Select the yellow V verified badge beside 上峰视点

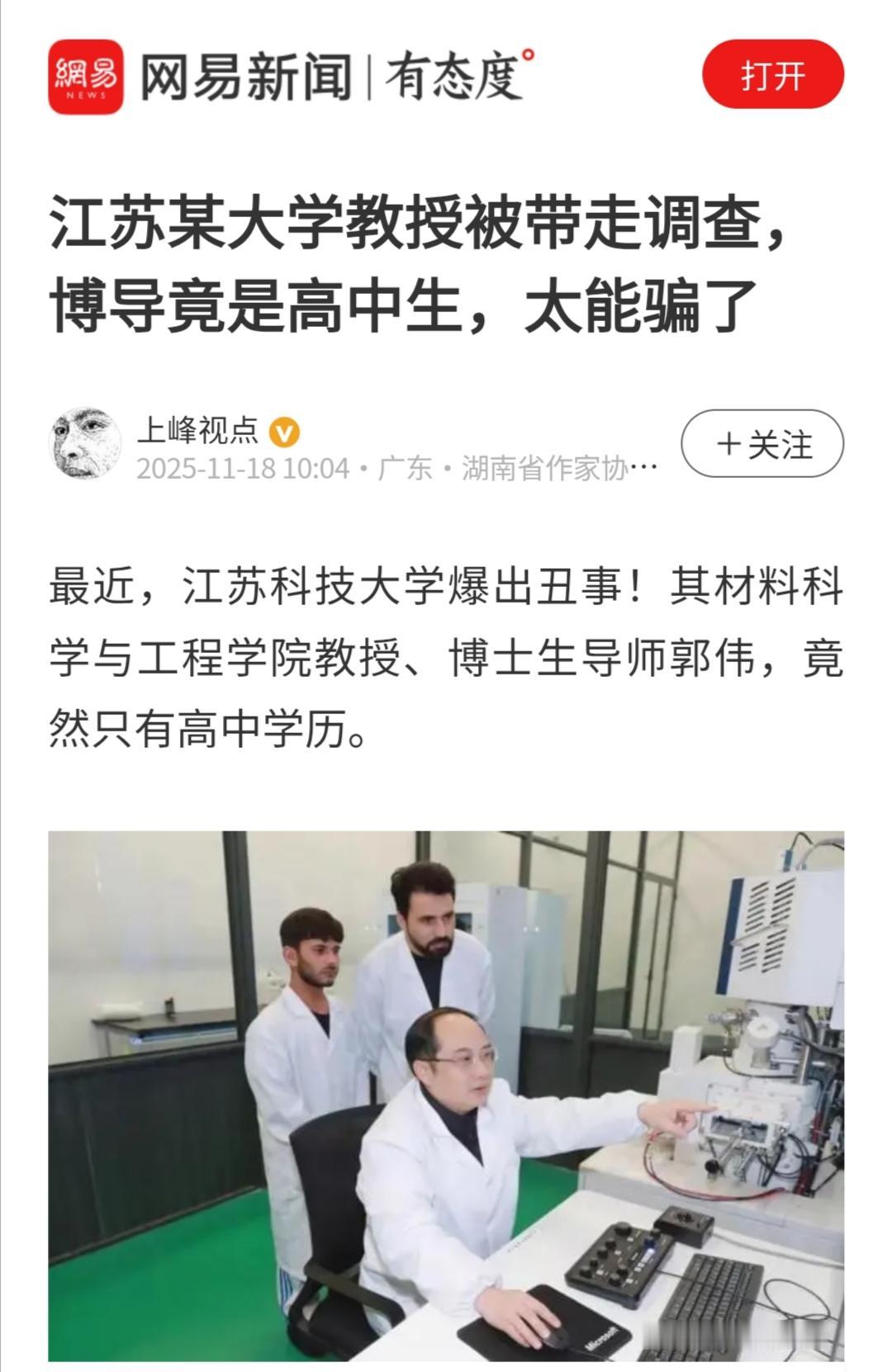[285, 431]
